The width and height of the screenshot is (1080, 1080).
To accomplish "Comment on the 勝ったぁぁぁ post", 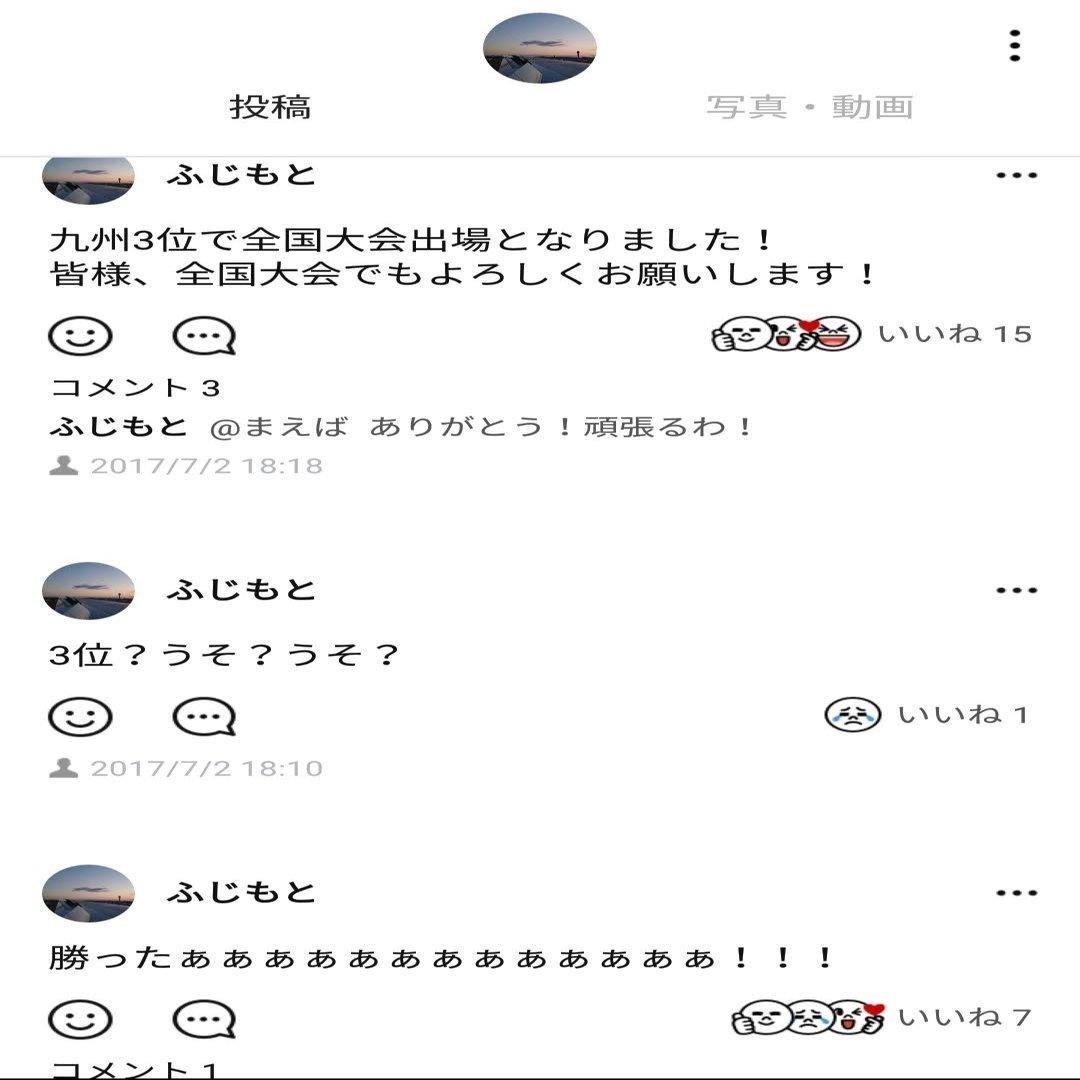I will click(204, 1020).
